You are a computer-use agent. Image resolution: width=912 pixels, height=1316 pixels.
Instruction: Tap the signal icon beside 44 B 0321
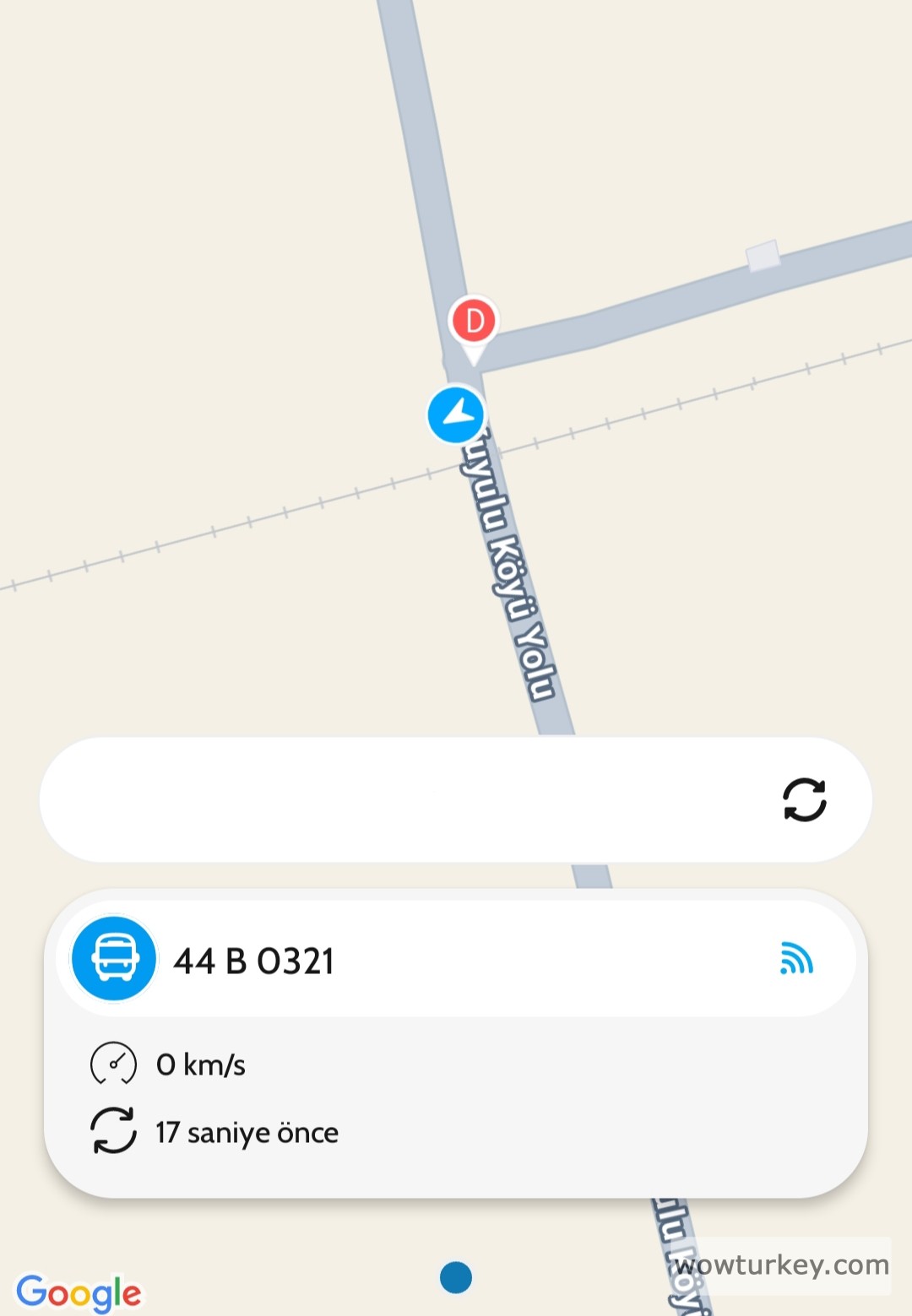[x=796, y=959]
